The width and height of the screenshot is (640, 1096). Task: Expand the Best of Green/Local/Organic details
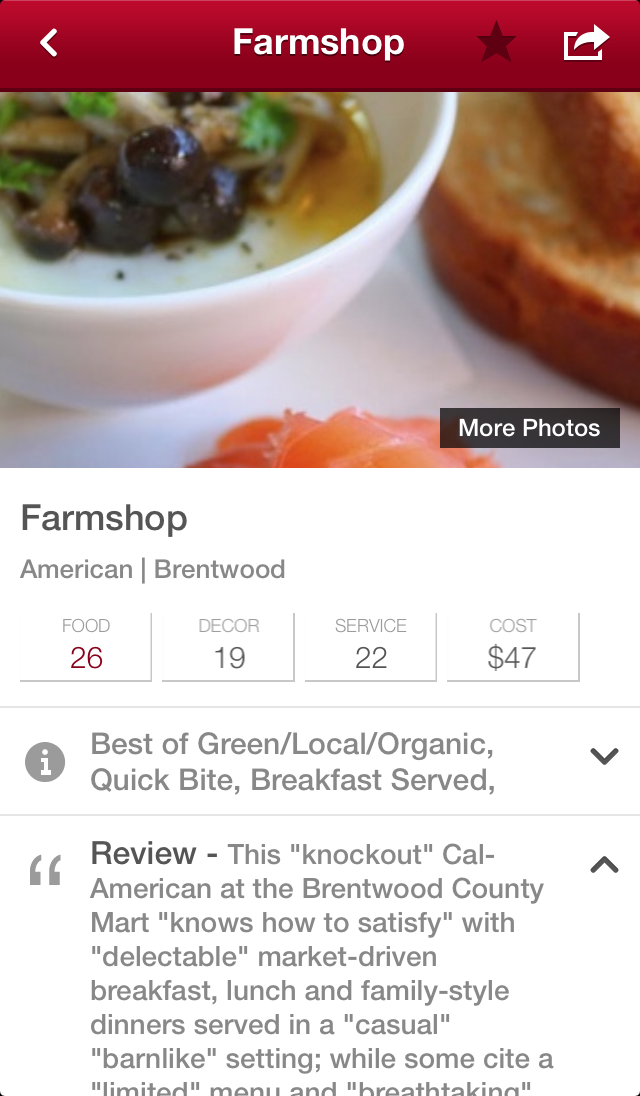(604, 757)
